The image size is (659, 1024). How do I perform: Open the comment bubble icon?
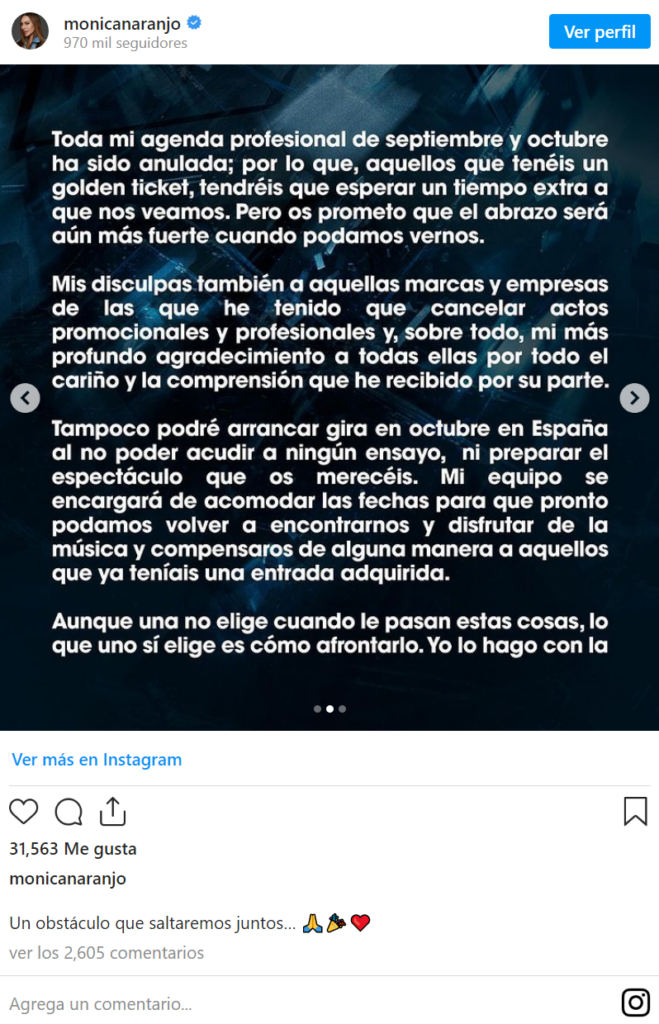pyautogui.click(x=68, y=811)
